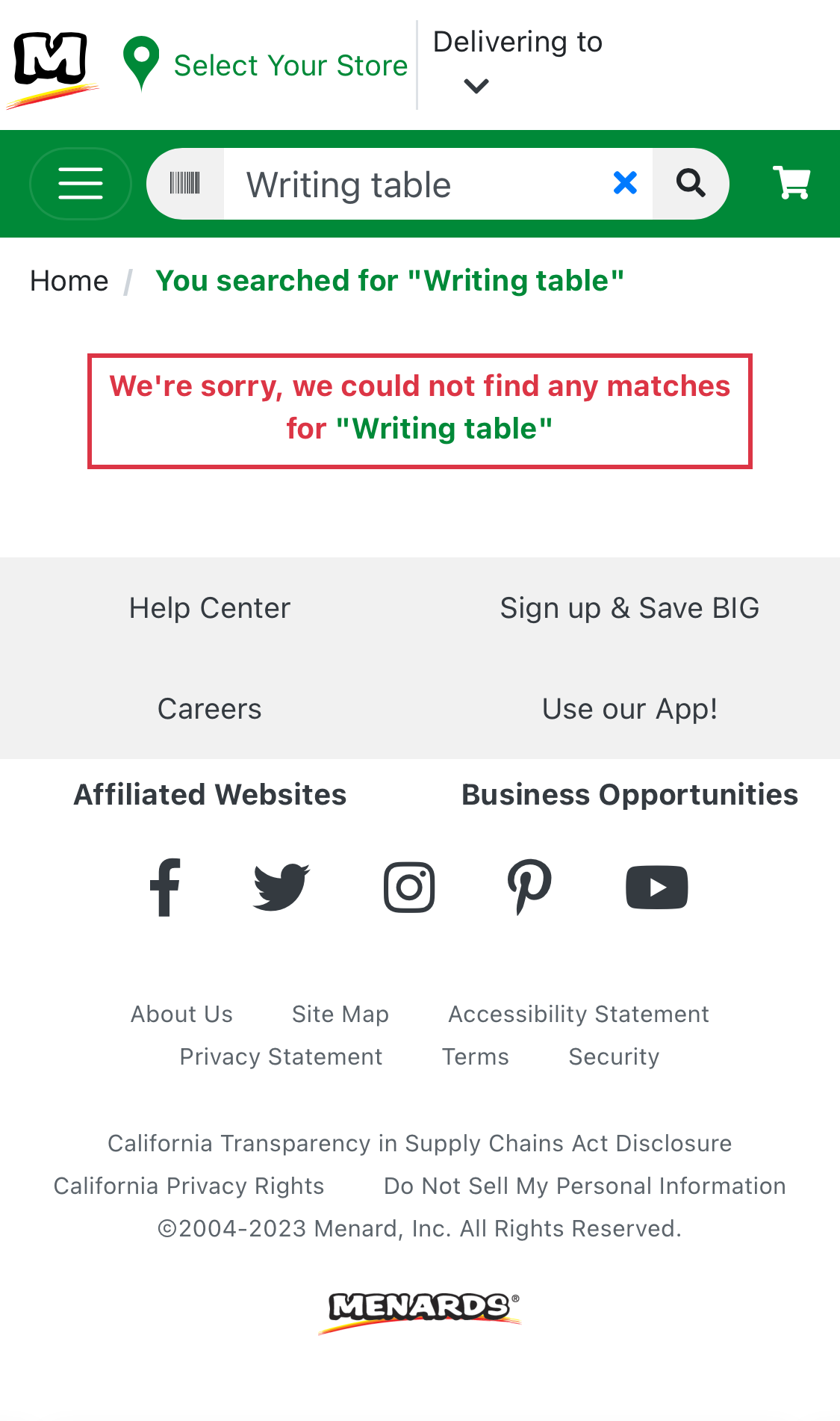Visit the Facebook page icon
Viewport: 840px width, 1421px height.
pos(165,886)
